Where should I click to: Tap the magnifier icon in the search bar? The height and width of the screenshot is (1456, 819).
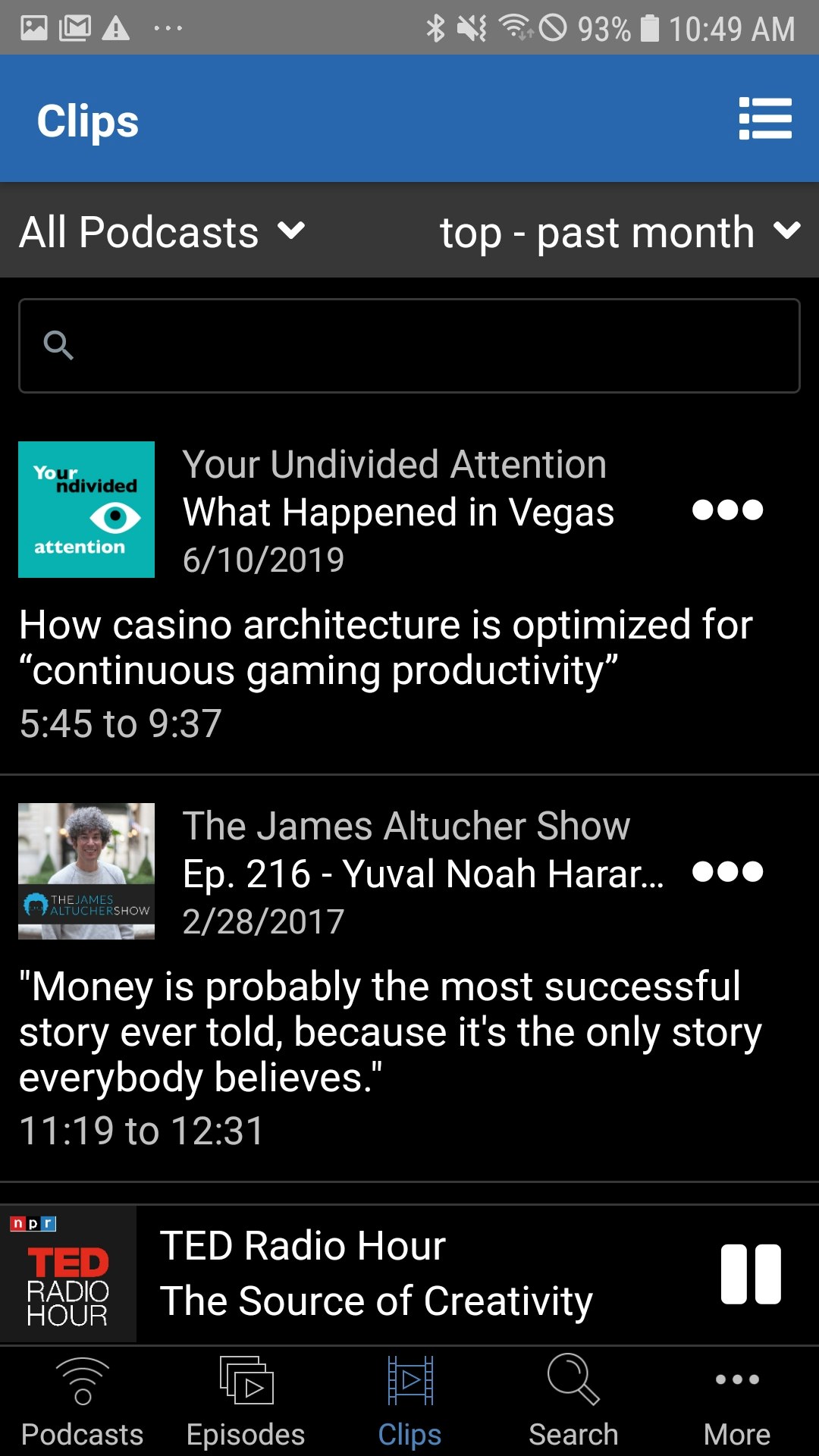pos(59,347)
